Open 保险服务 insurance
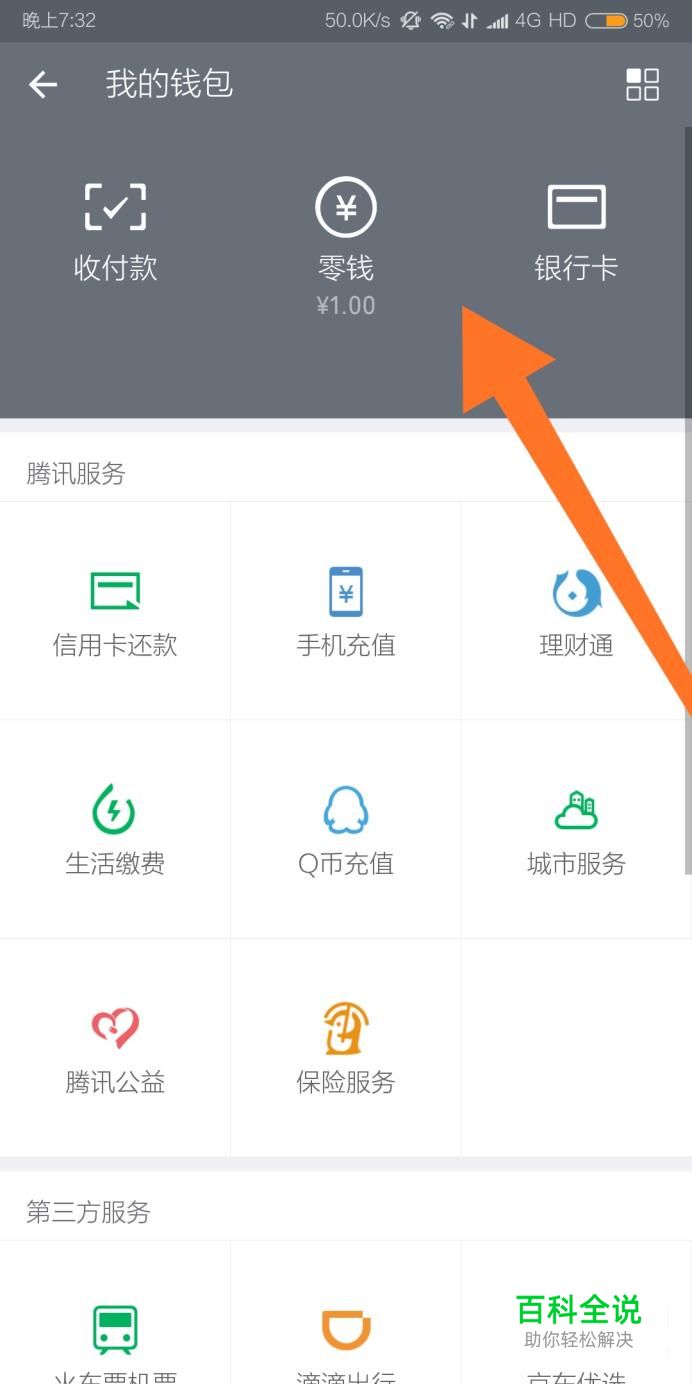 (345, 1048)
